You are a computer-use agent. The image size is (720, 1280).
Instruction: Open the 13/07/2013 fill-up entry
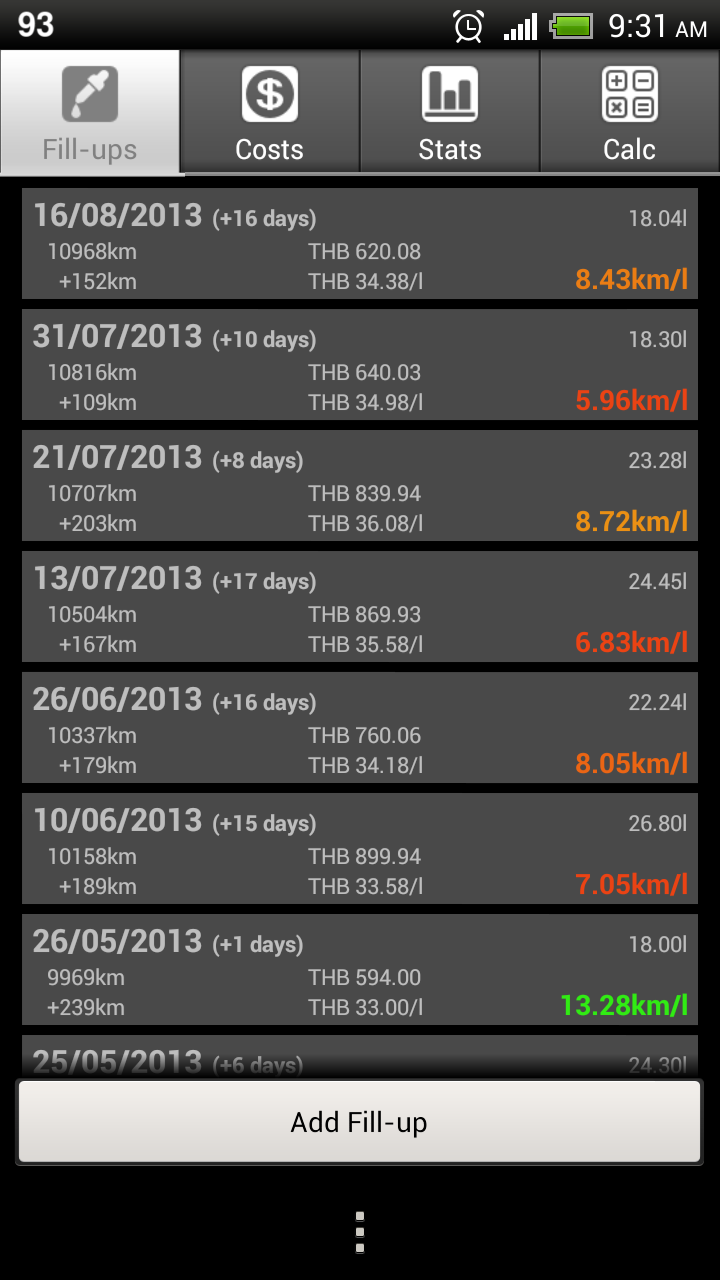point(359,607)
